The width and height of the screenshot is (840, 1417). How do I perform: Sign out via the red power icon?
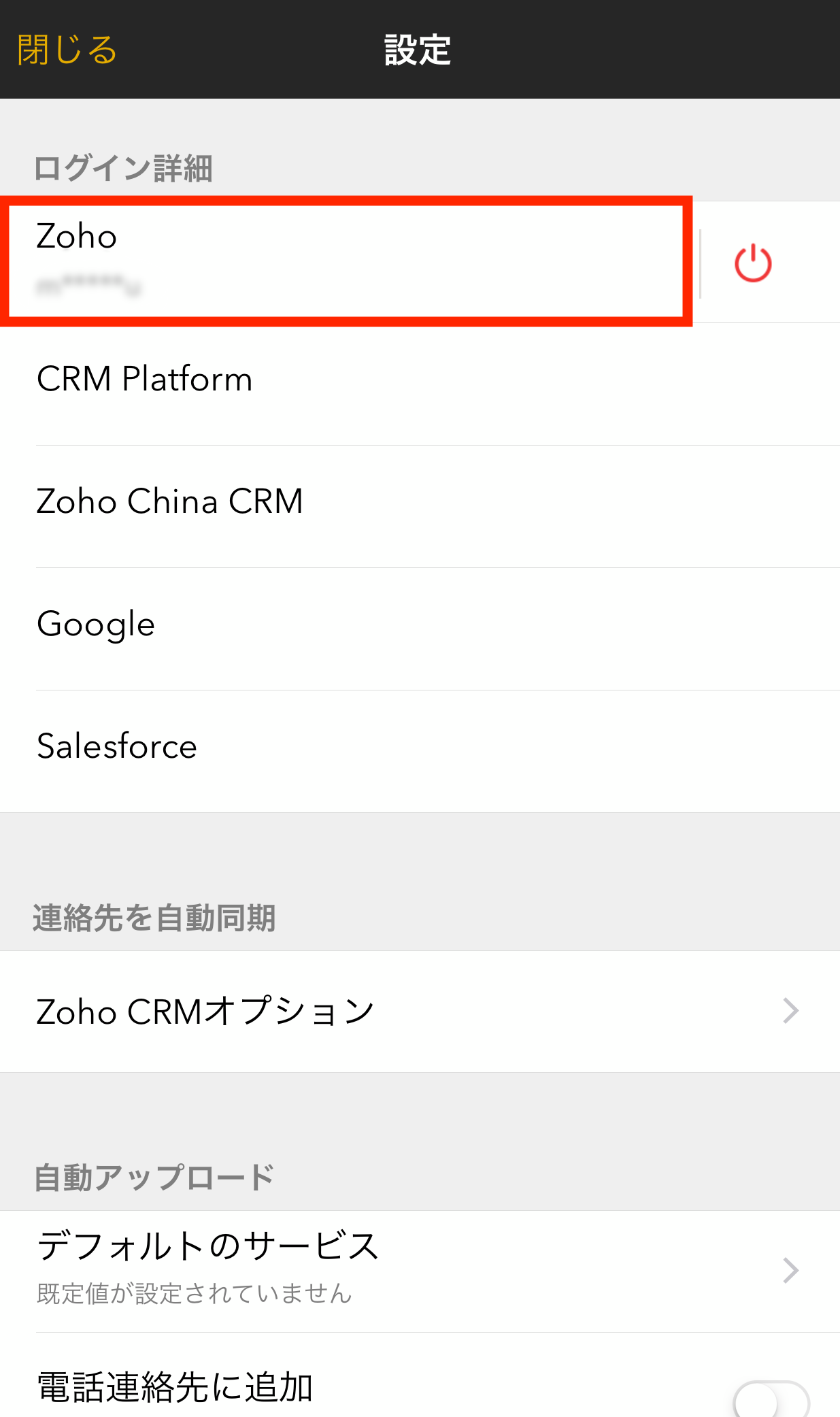[753, 263]
